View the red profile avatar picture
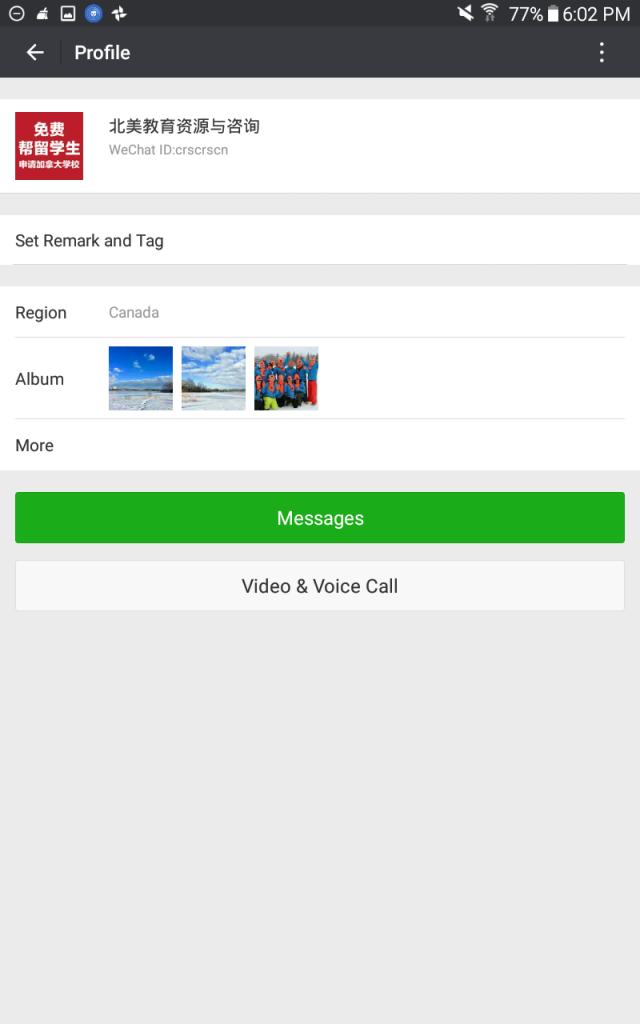 tap(49, 146)
